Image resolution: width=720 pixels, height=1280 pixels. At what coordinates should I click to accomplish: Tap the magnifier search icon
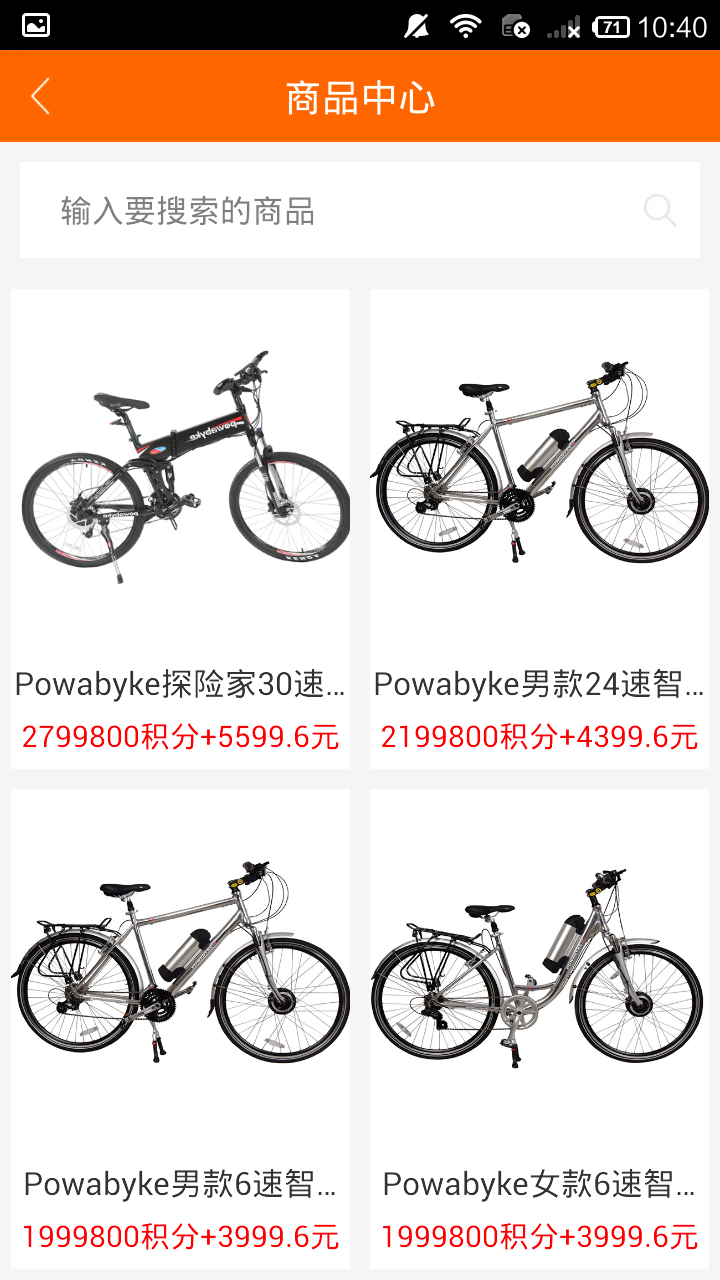(x=660, y=211)
